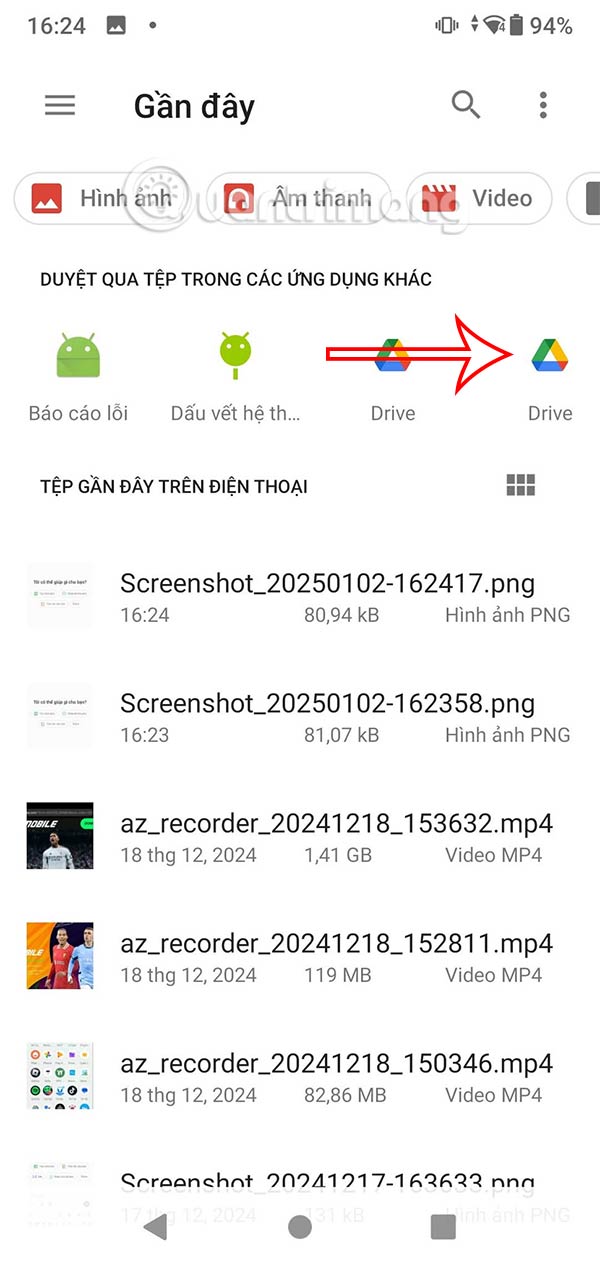The image size is (600, 1267).
Task: Filter by Âm thanh chip
Action: pyautogui.click(x=298, y=198)
